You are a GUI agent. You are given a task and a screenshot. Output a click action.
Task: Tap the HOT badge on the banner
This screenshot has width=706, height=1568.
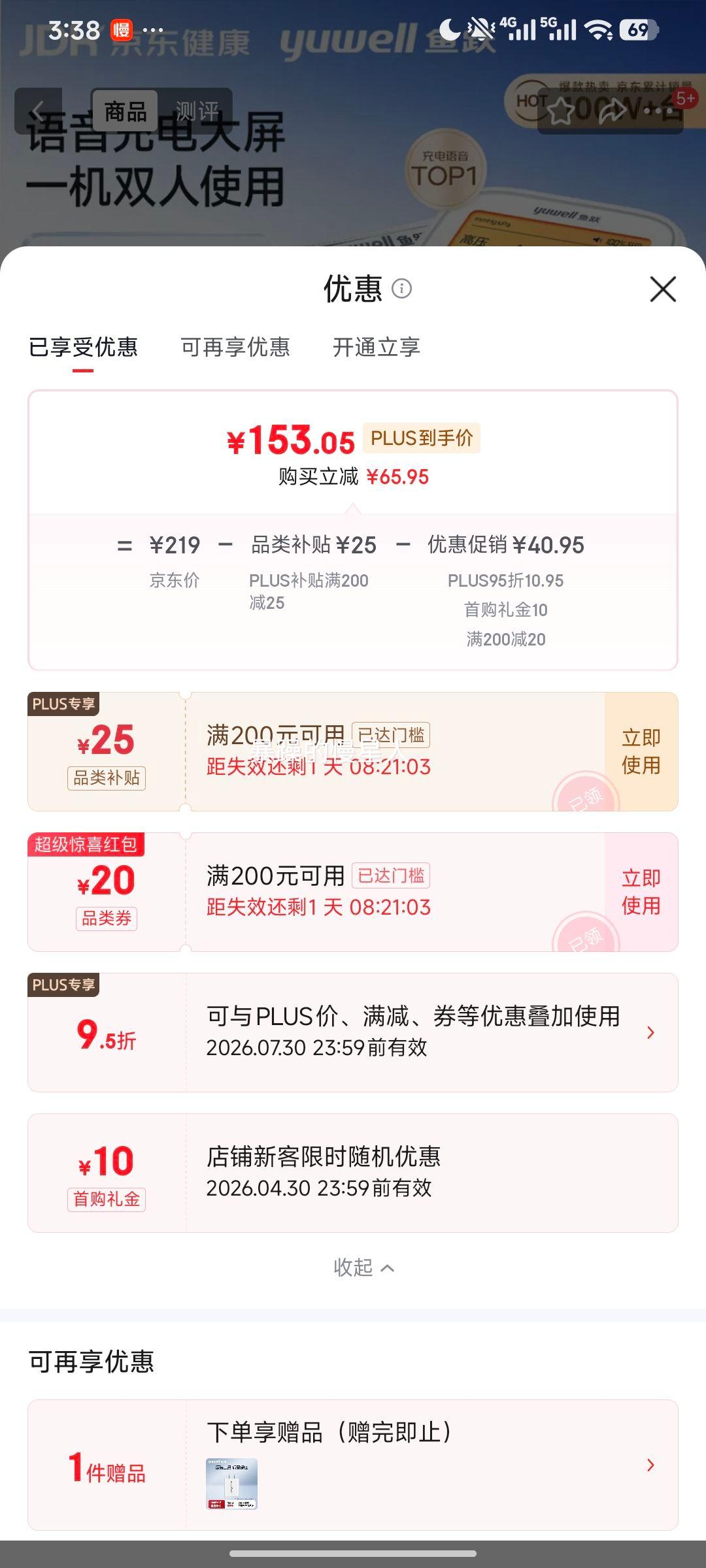[531, 99]
